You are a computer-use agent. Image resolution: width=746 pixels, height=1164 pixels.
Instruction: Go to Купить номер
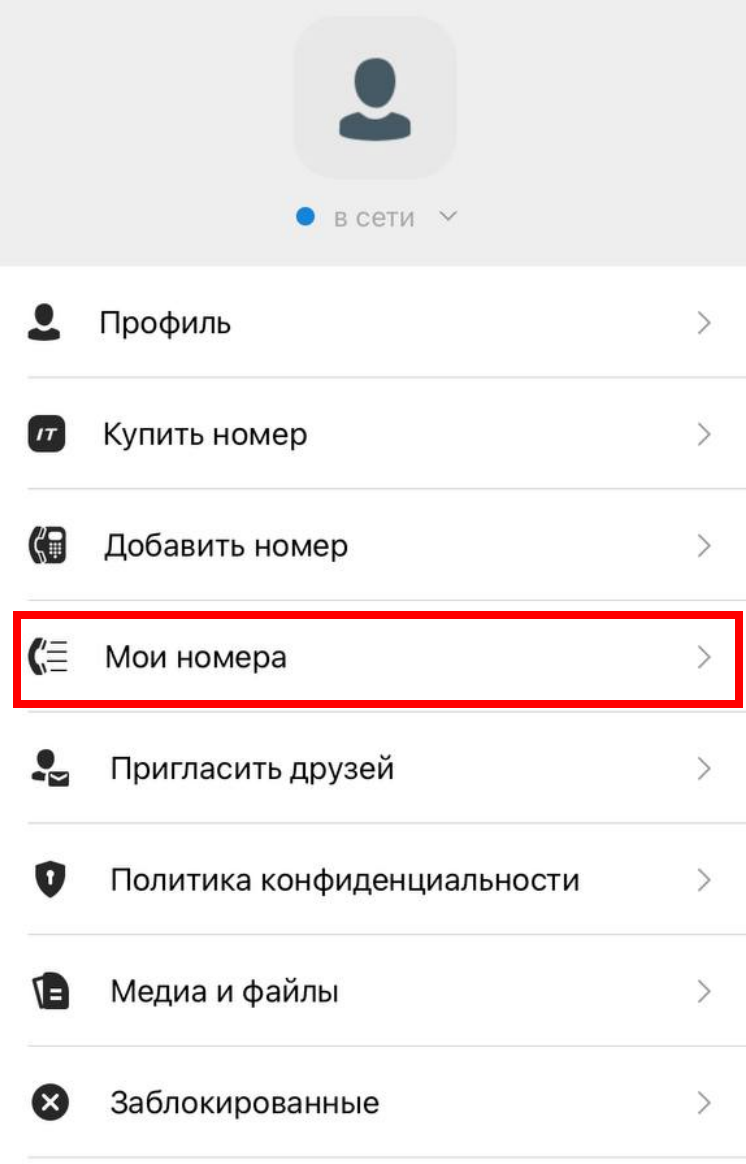(372, 435)
